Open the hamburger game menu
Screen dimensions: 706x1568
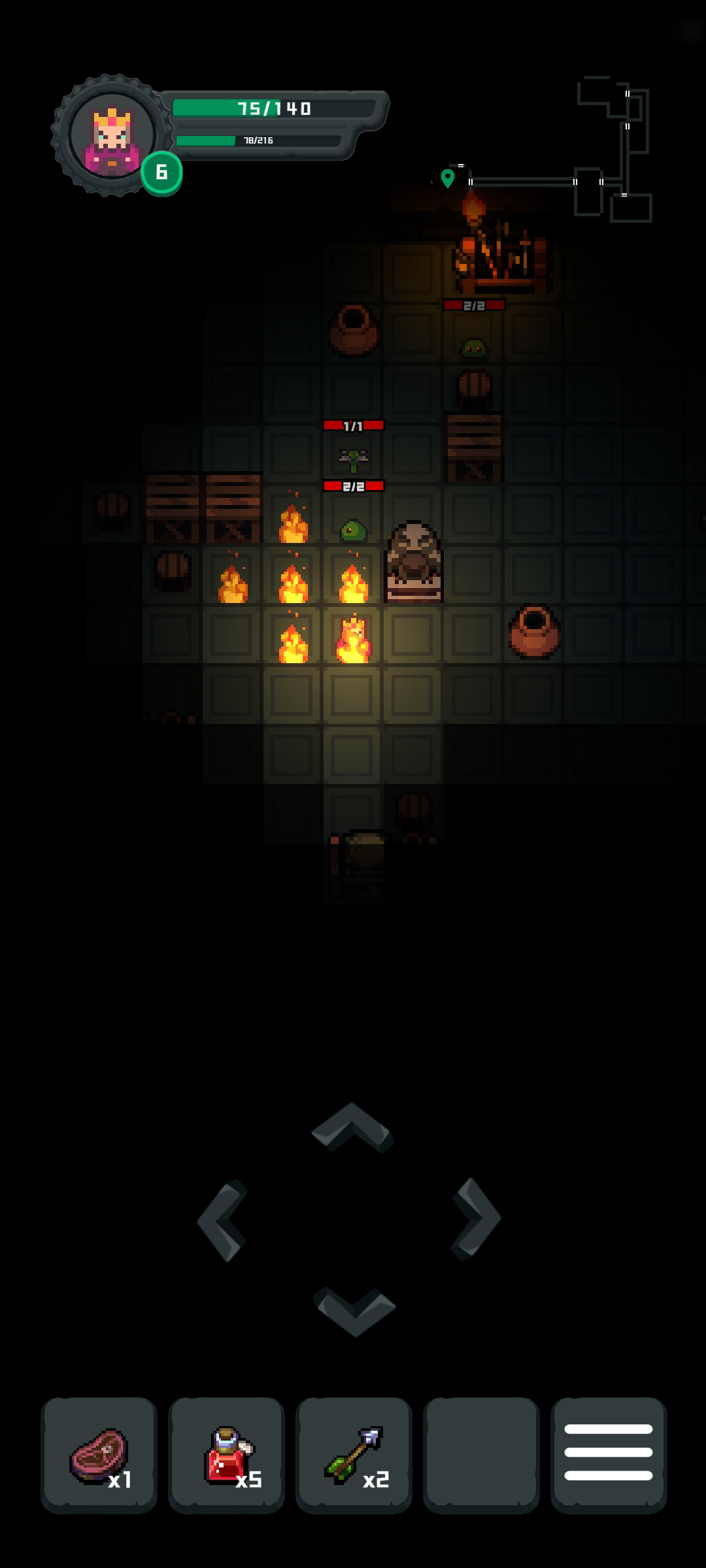point(609,1454)
